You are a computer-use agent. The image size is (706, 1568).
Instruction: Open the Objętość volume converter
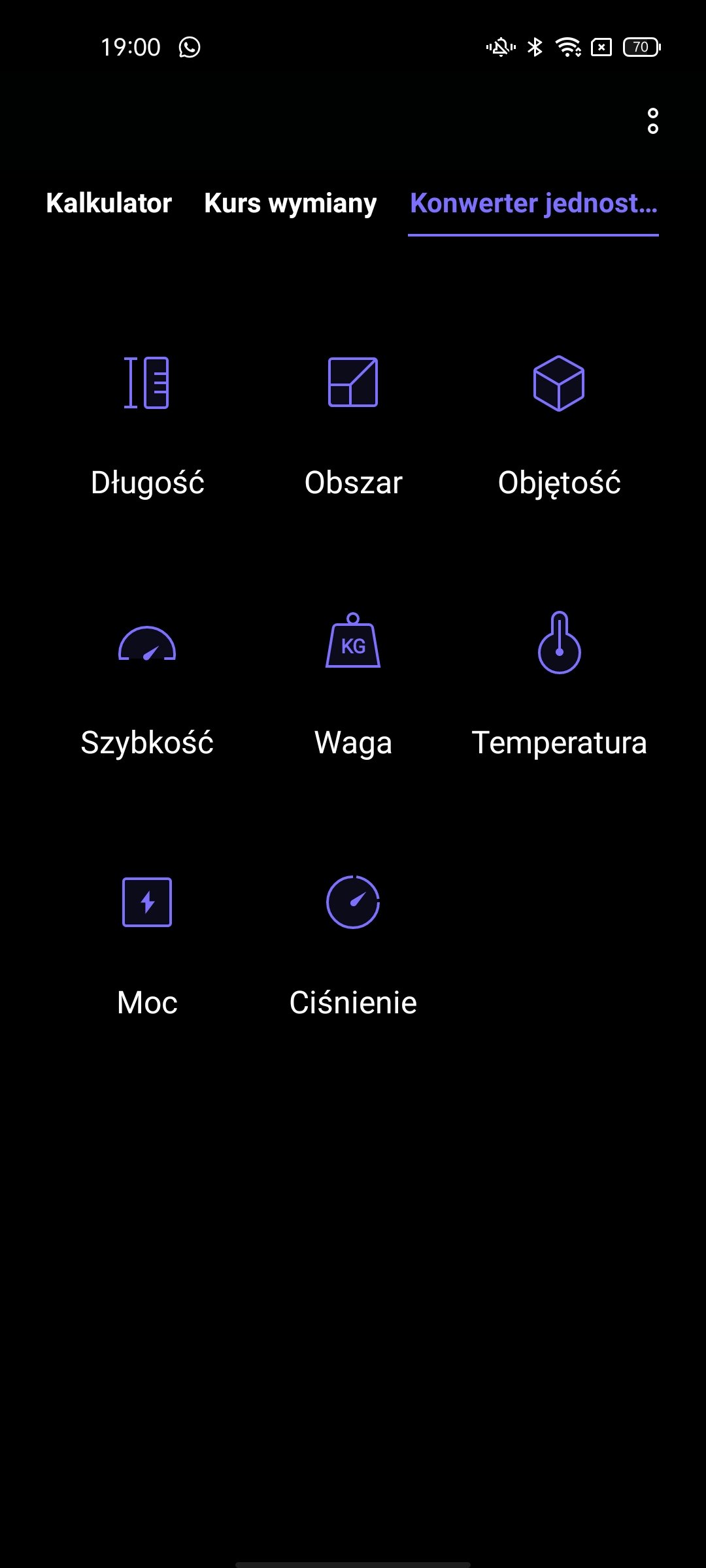point(559,426)
